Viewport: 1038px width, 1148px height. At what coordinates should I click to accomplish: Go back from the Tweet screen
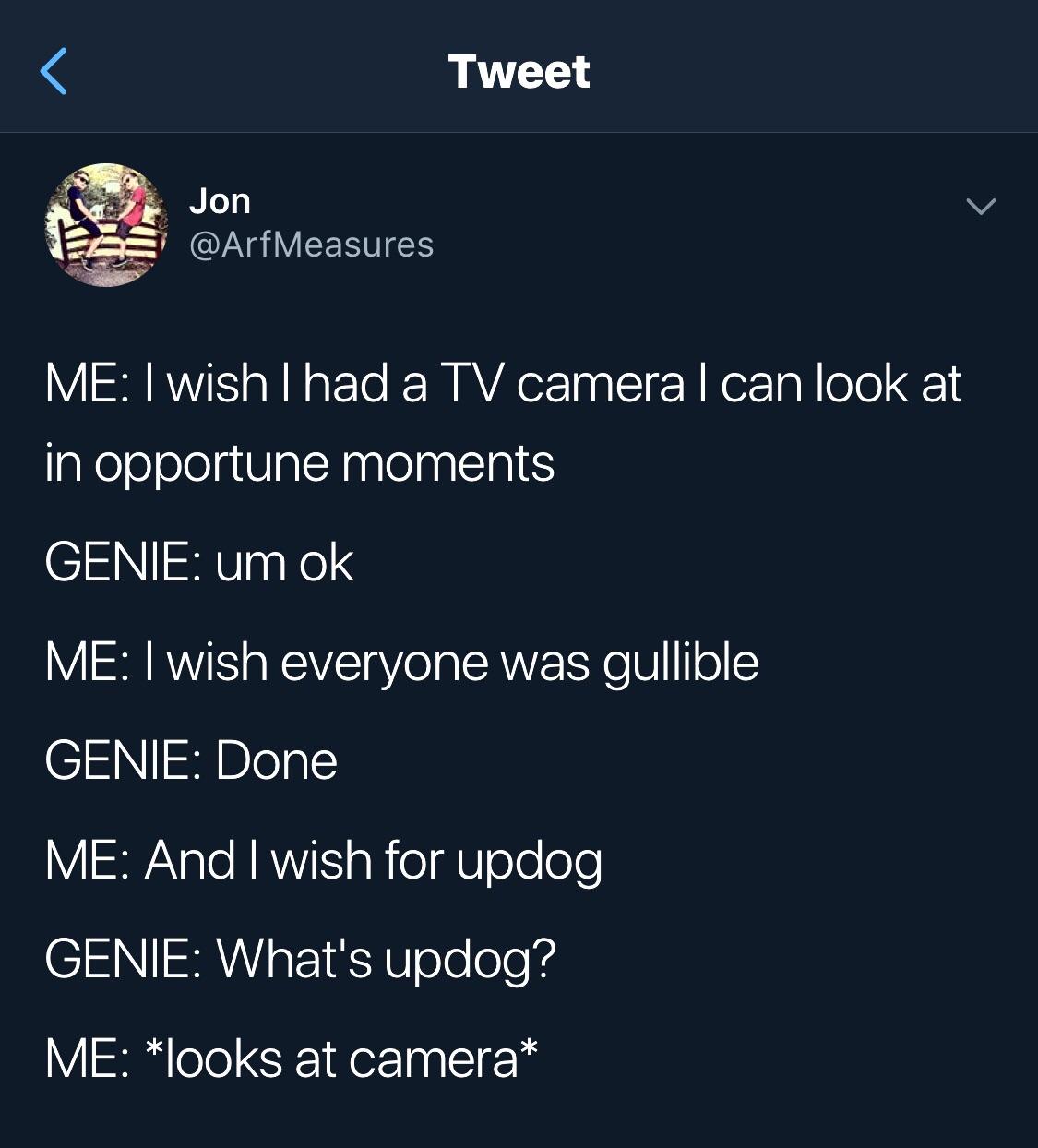pos(54,71)
